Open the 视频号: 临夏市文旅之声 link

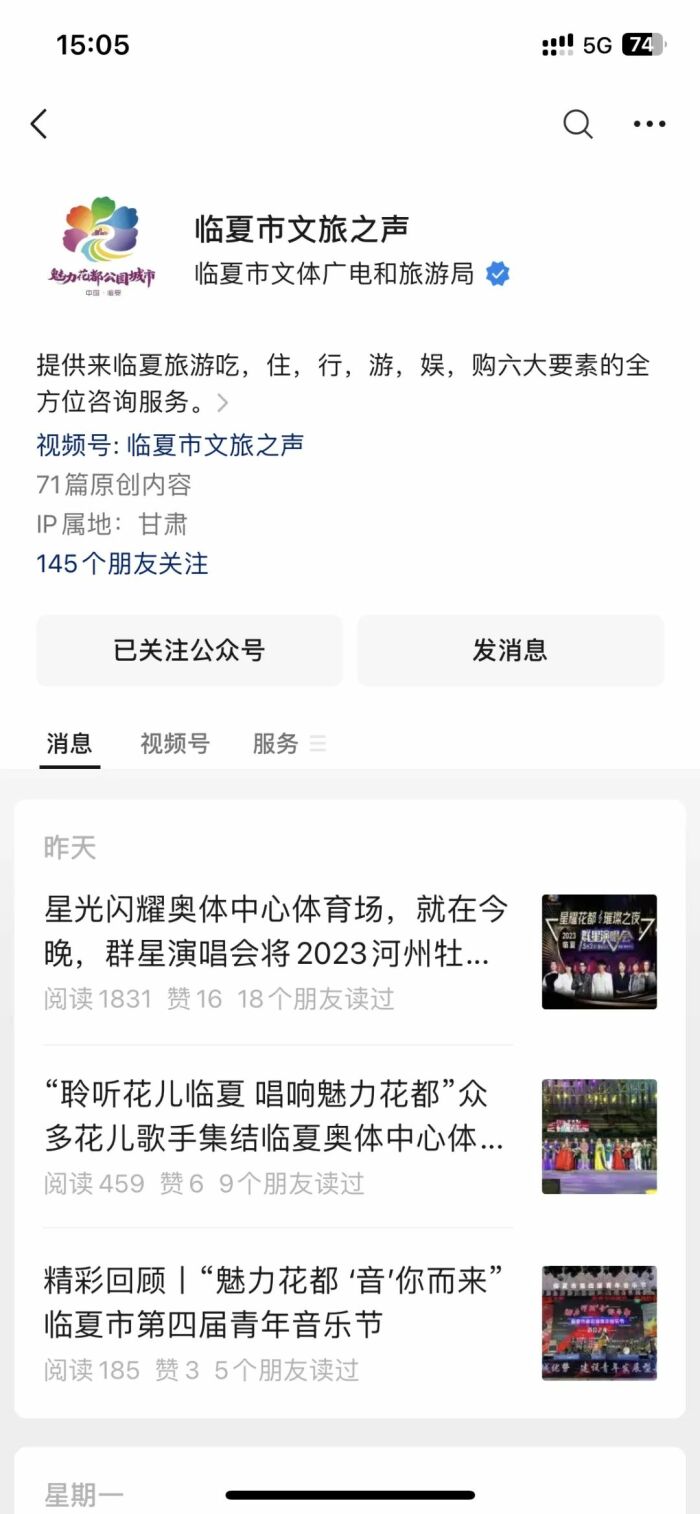pyautogui.click(x=170, y=445)
